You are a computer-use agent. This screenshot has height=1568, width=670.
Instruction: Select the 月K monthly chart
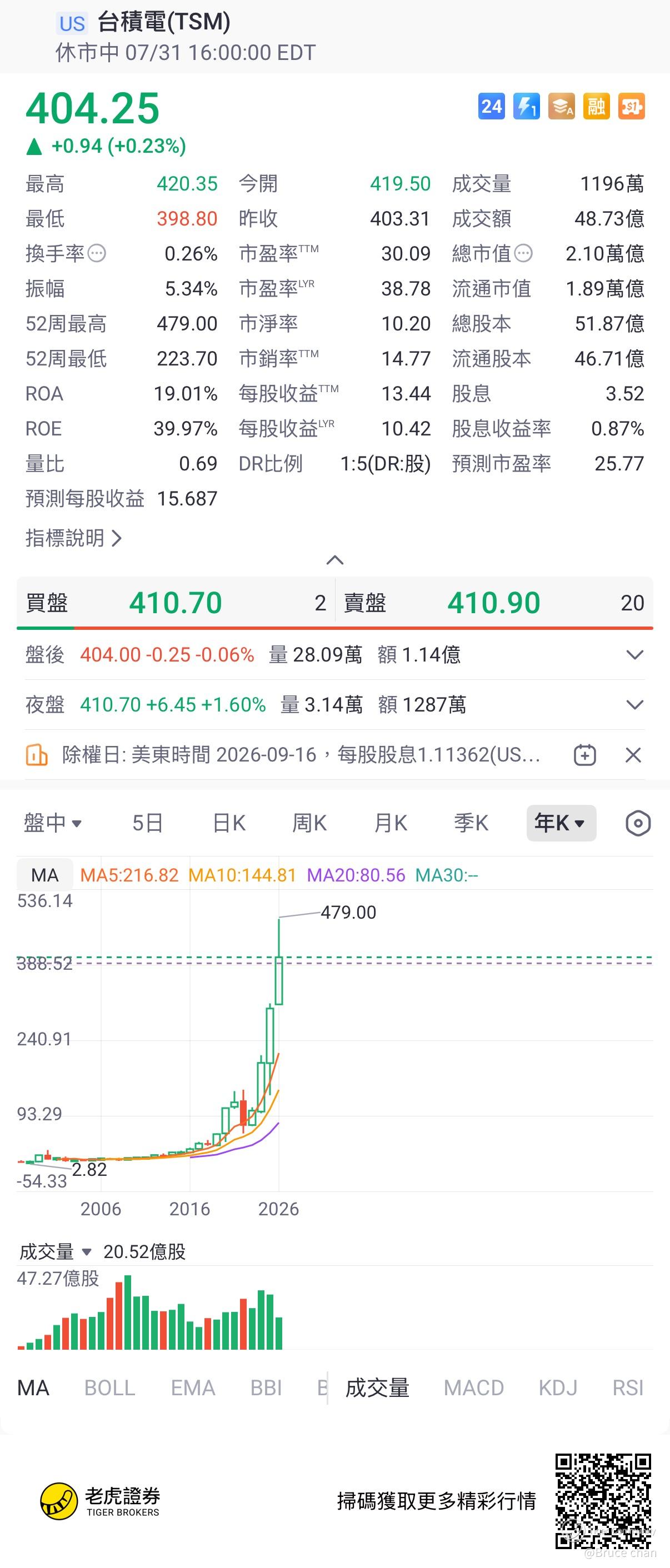point(391,823)
